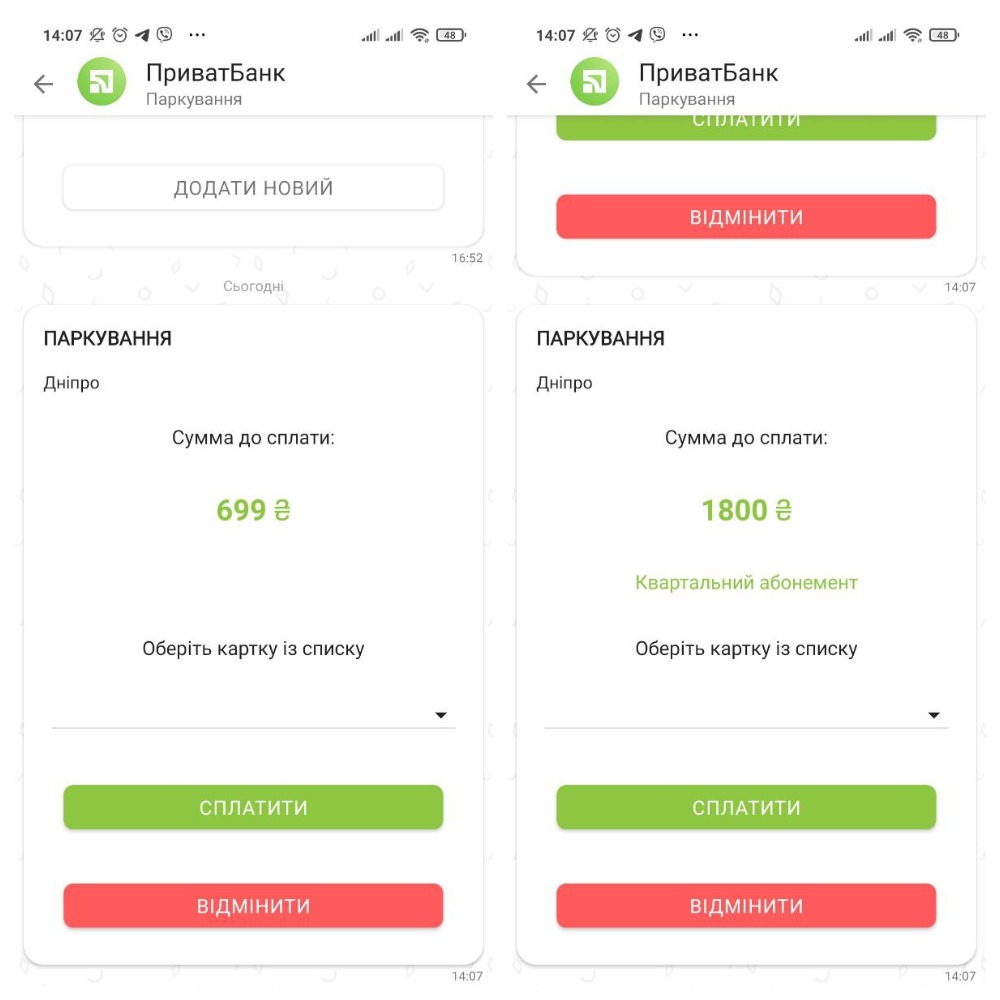Expand card dropdown under Квартальний абонемент

pos(746,715)
